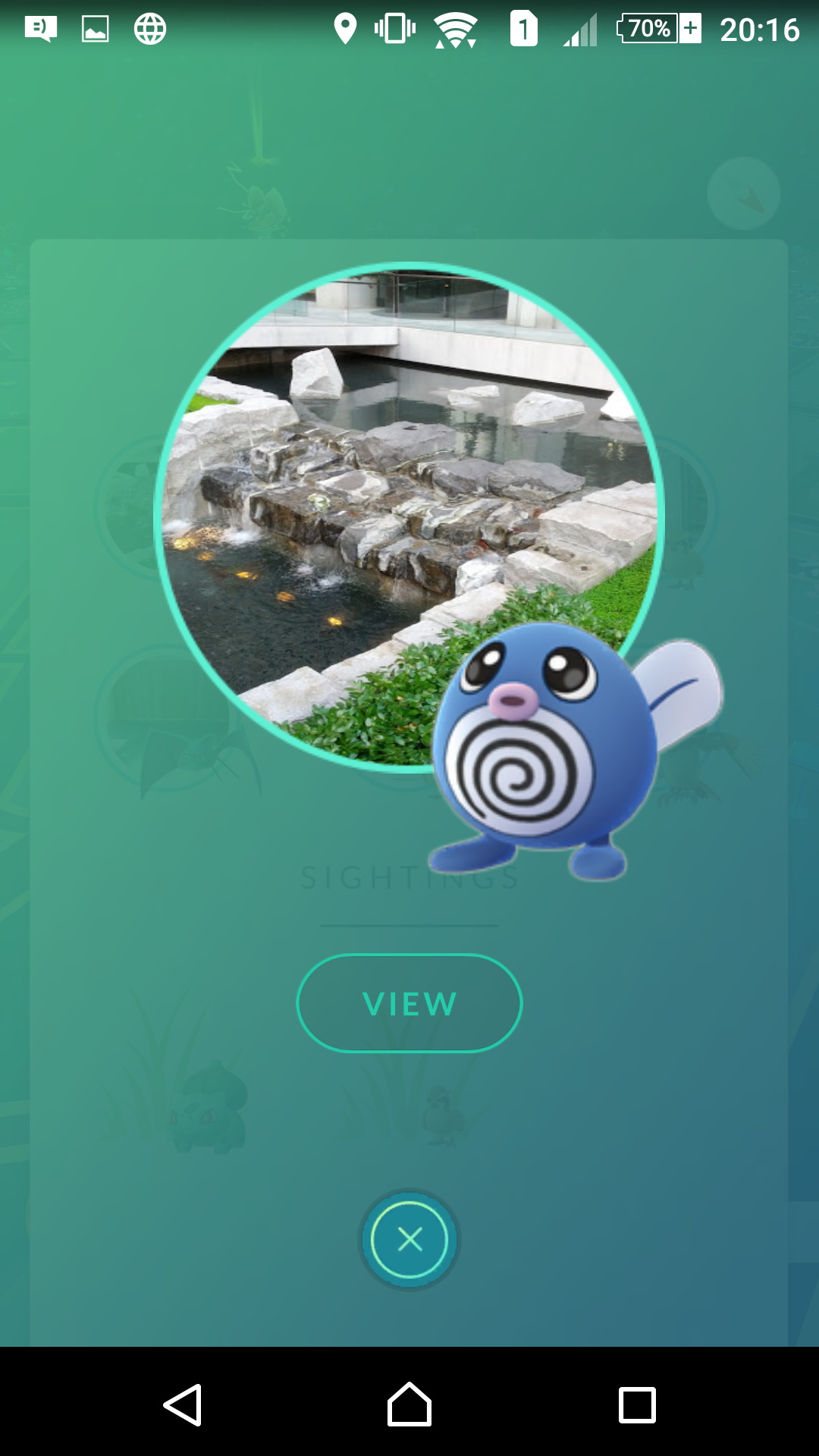Open recent apps from the navigation bar

637,1405
